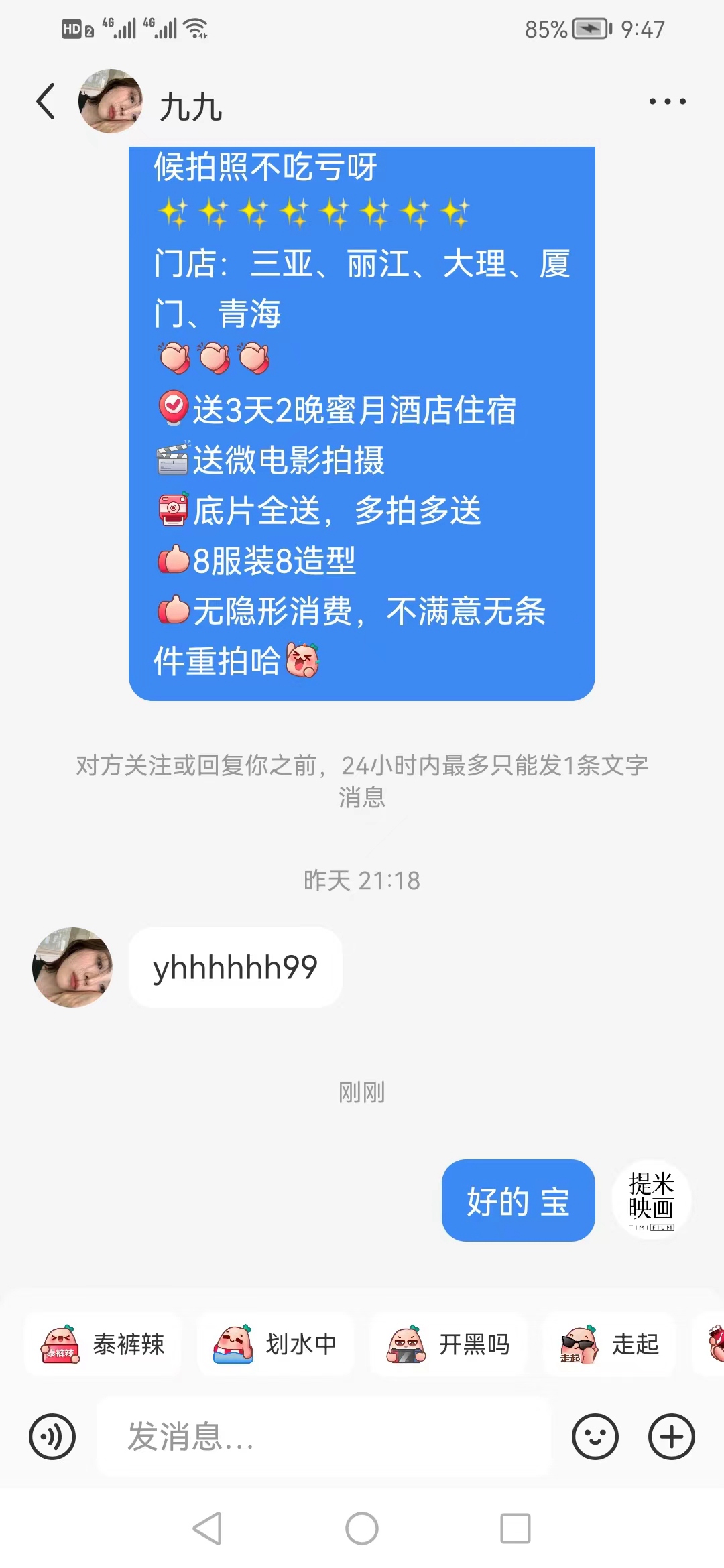Send the 泰裤辣 quick sticker
The height and width of the screenshot is (1568, 724).
pos(103,1344)
